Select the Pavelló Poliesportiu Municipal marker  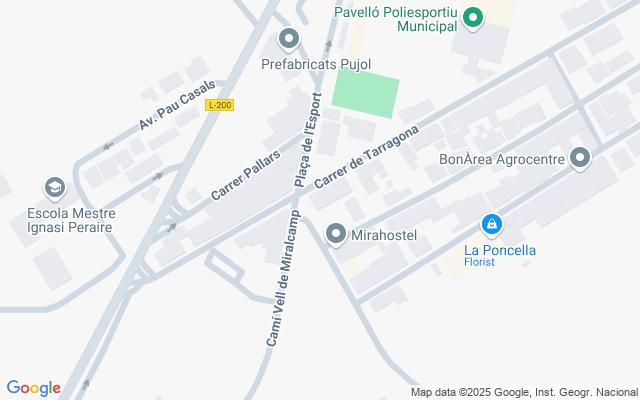click(x=475, y=17)
